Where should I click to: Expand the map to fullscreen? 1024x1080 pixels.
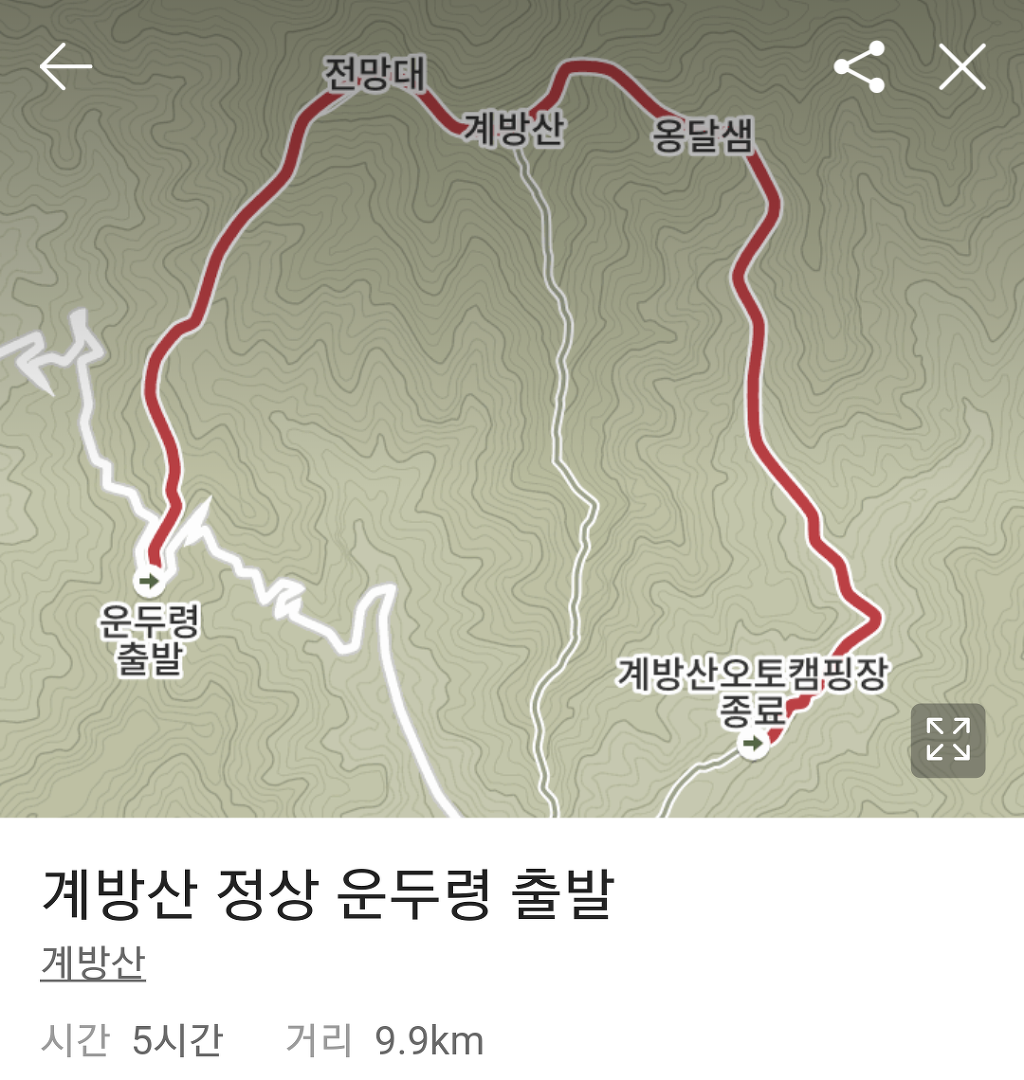click(947, 740)
